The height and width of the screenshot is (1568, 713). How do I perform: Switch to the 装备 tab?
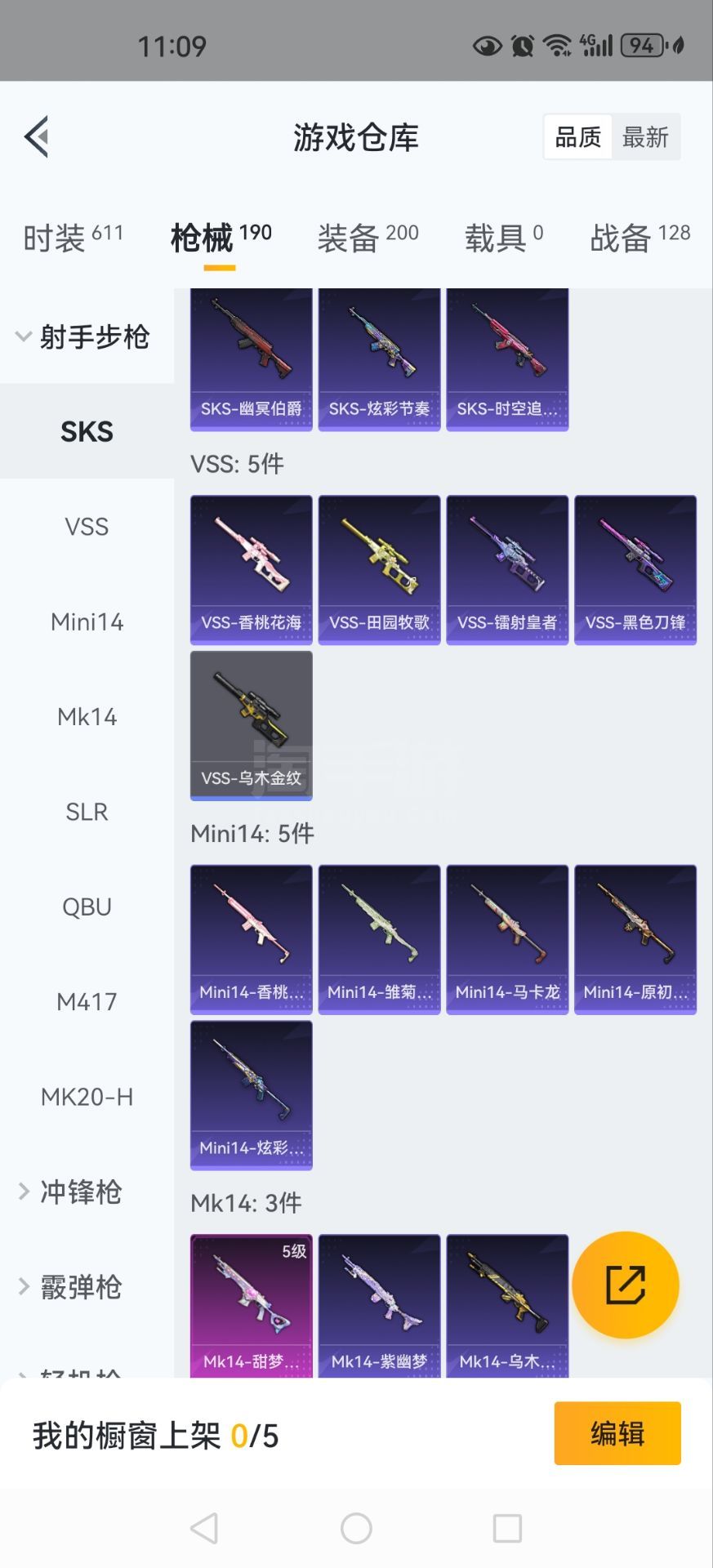[x=368, y=238]
